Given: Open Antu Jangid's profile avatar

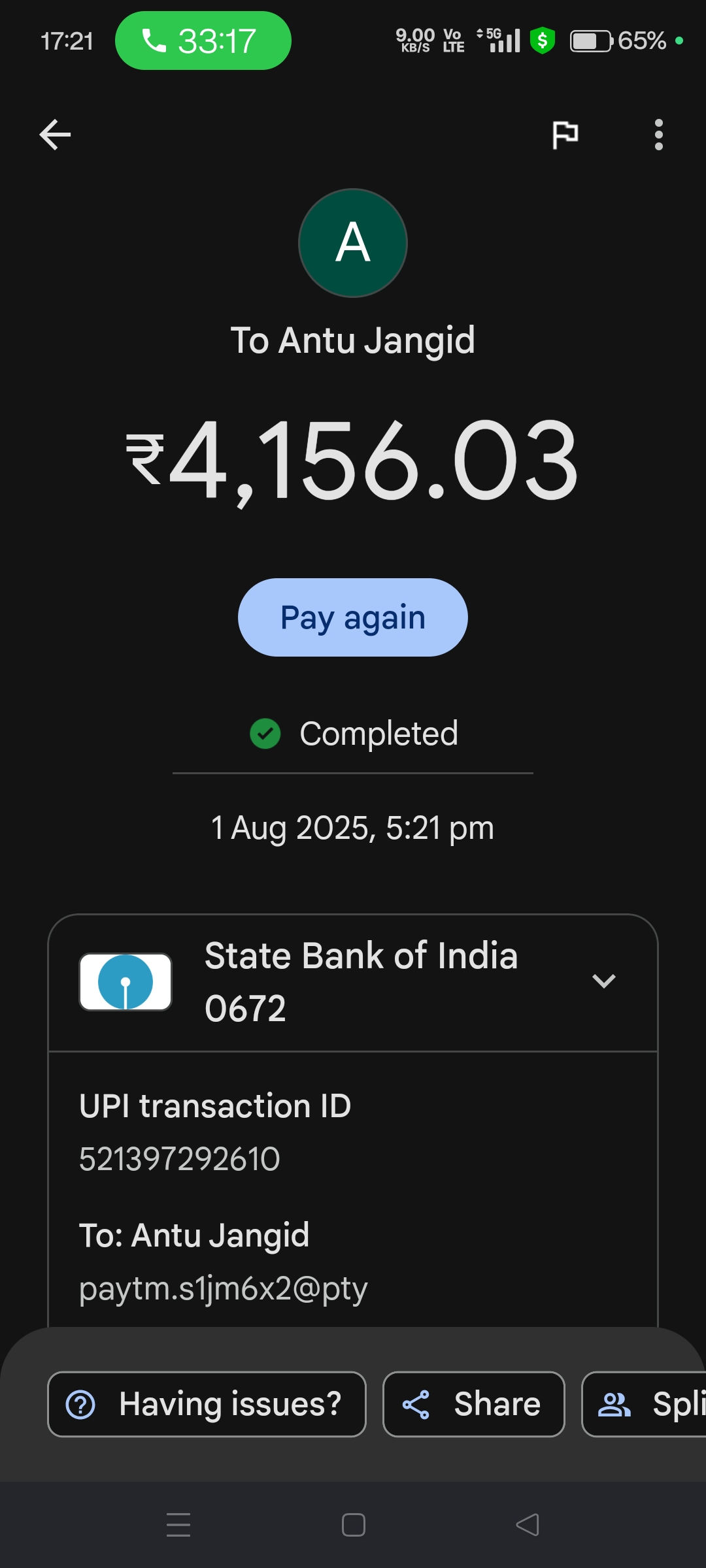Looking at the screenshot, I should tap(353, 243).
